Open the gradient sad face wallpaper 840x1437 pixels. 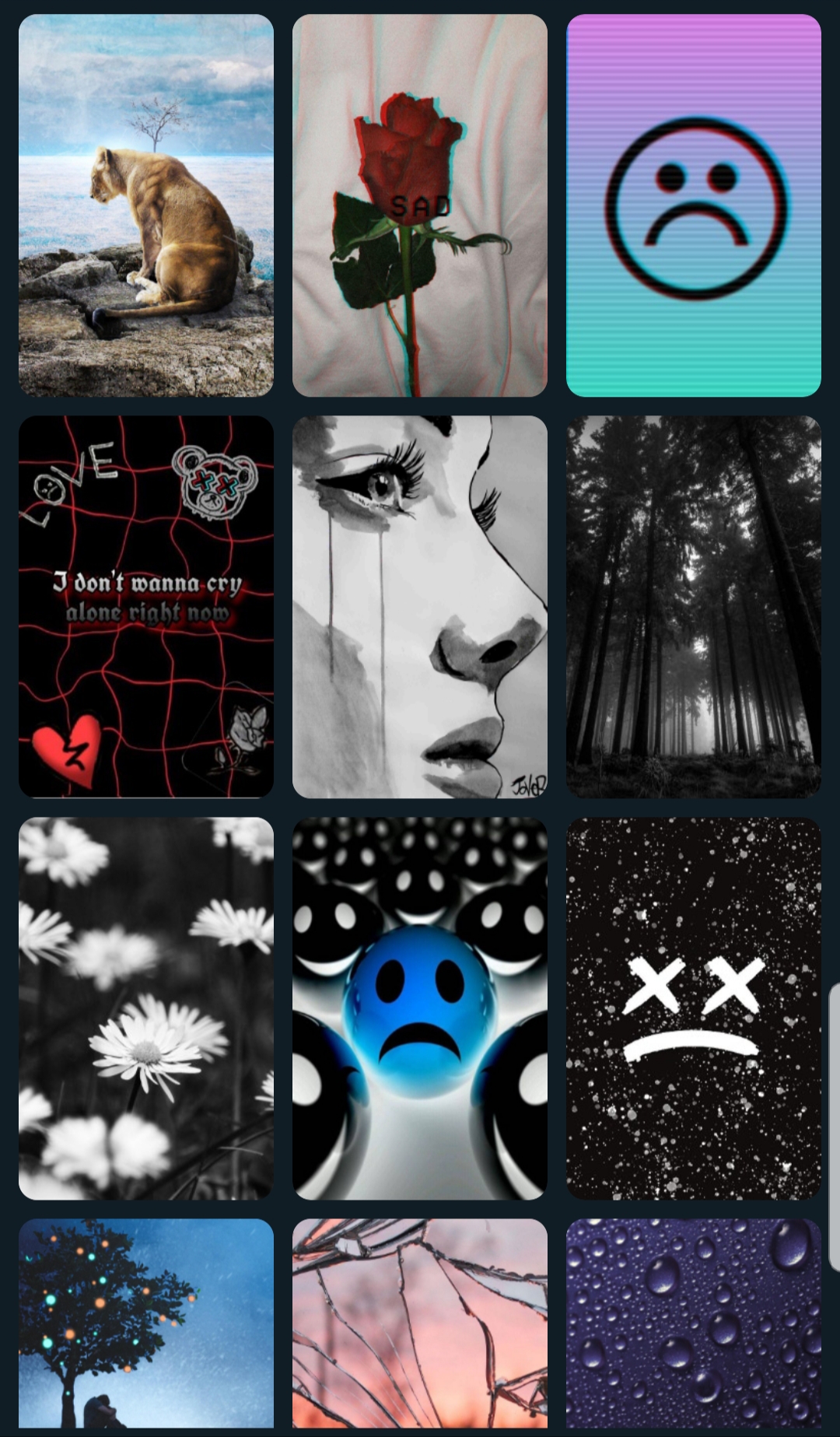click(x=694, y=205)
